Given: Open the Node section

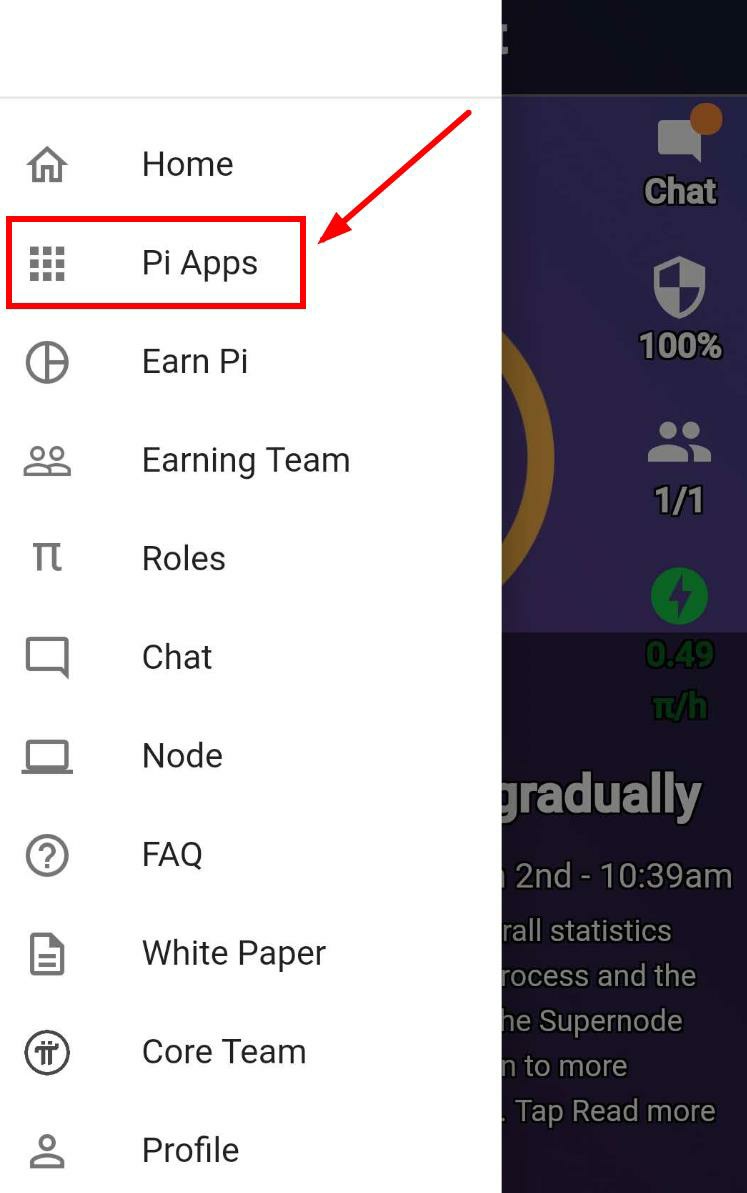Looking at the screenshot, I should click(x=182, y=755).
